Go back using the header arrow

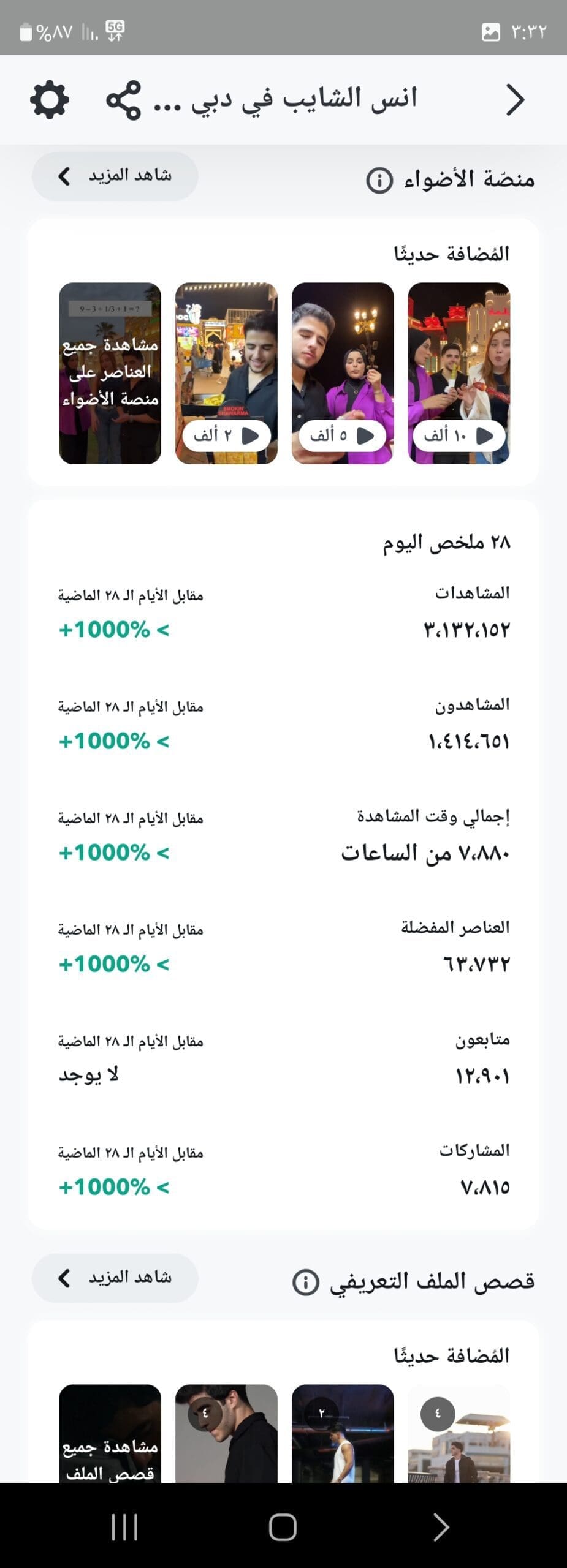pos(515,100)
